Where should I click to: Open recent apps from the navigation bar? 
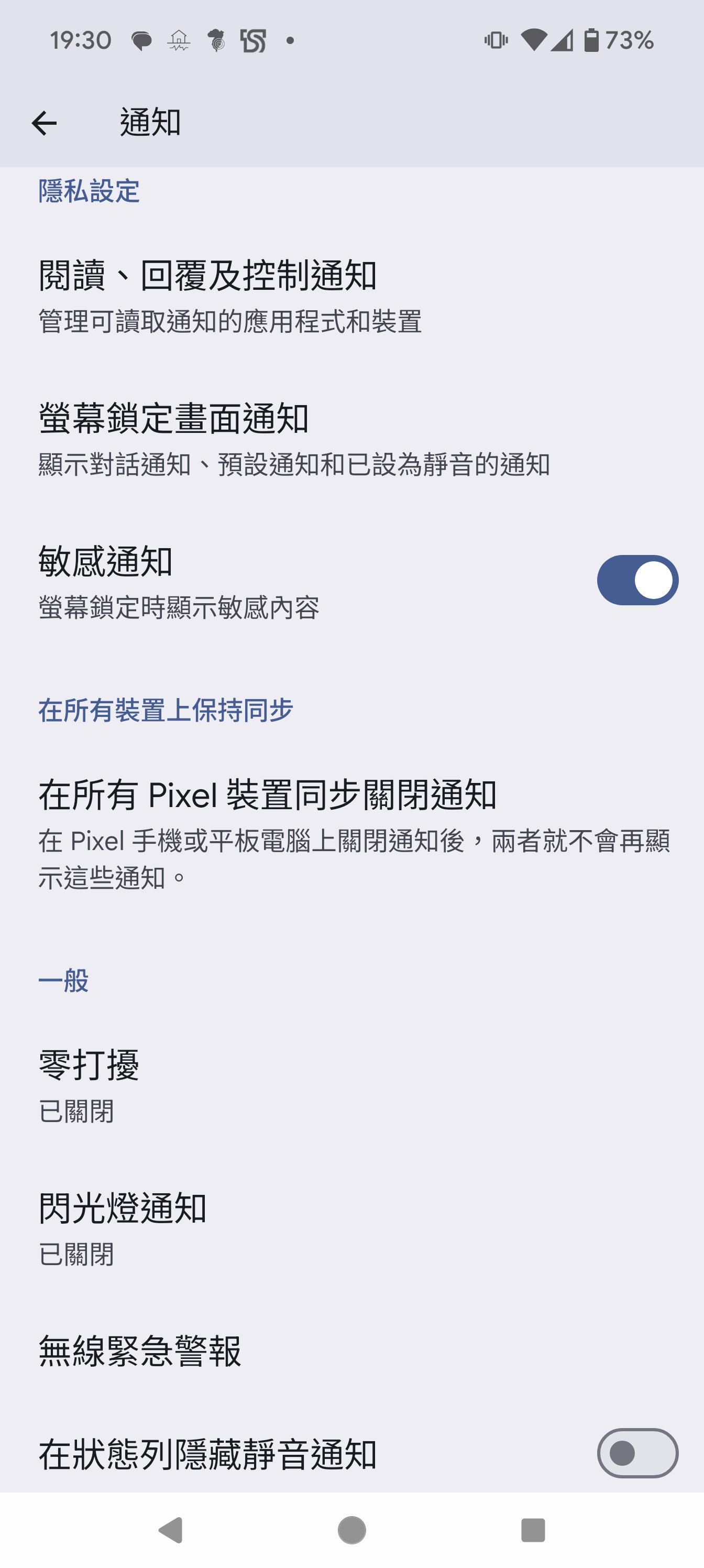pos(533,1530)
